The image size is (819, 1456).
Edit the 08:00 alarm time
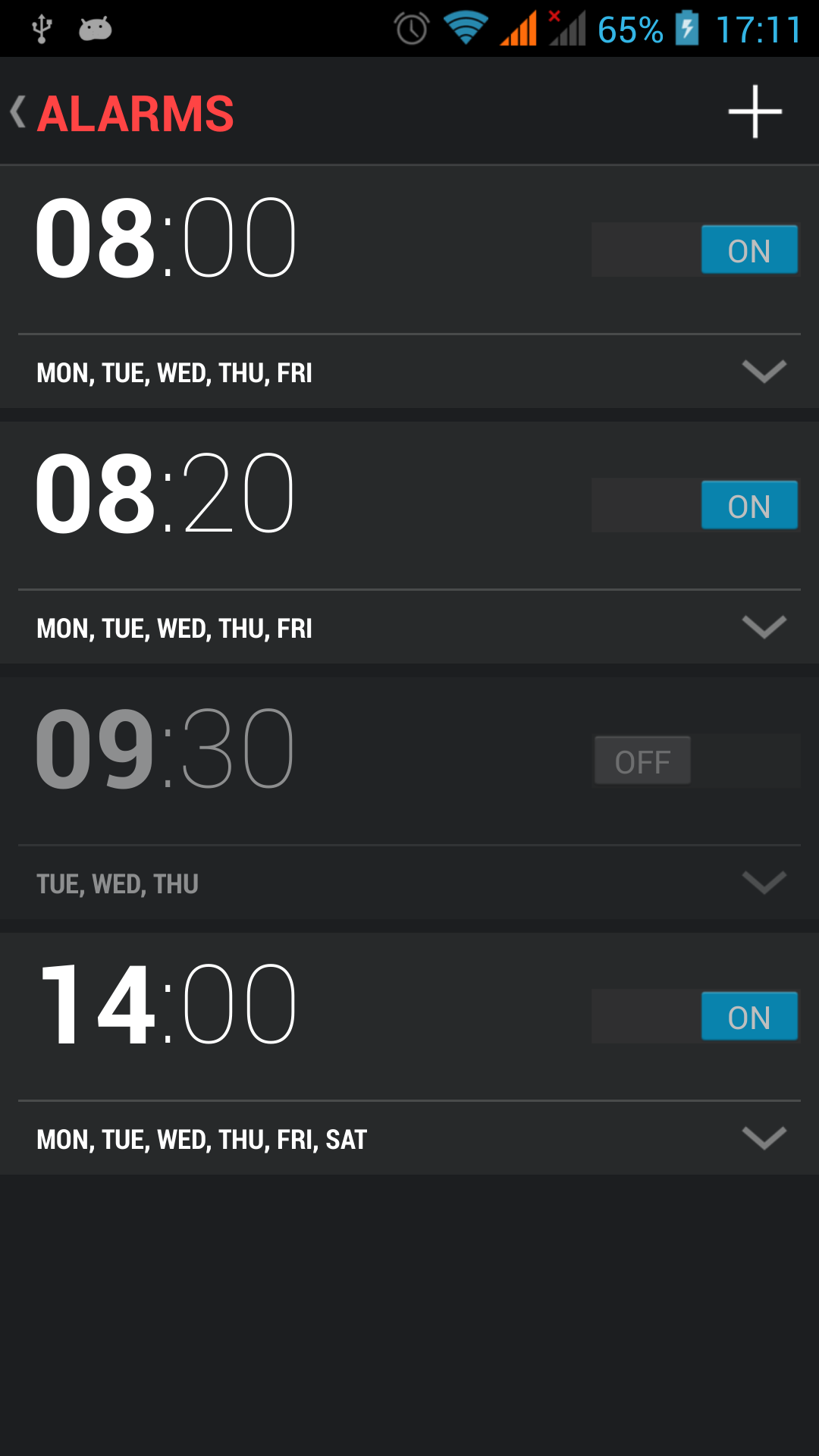click(165, 237)
